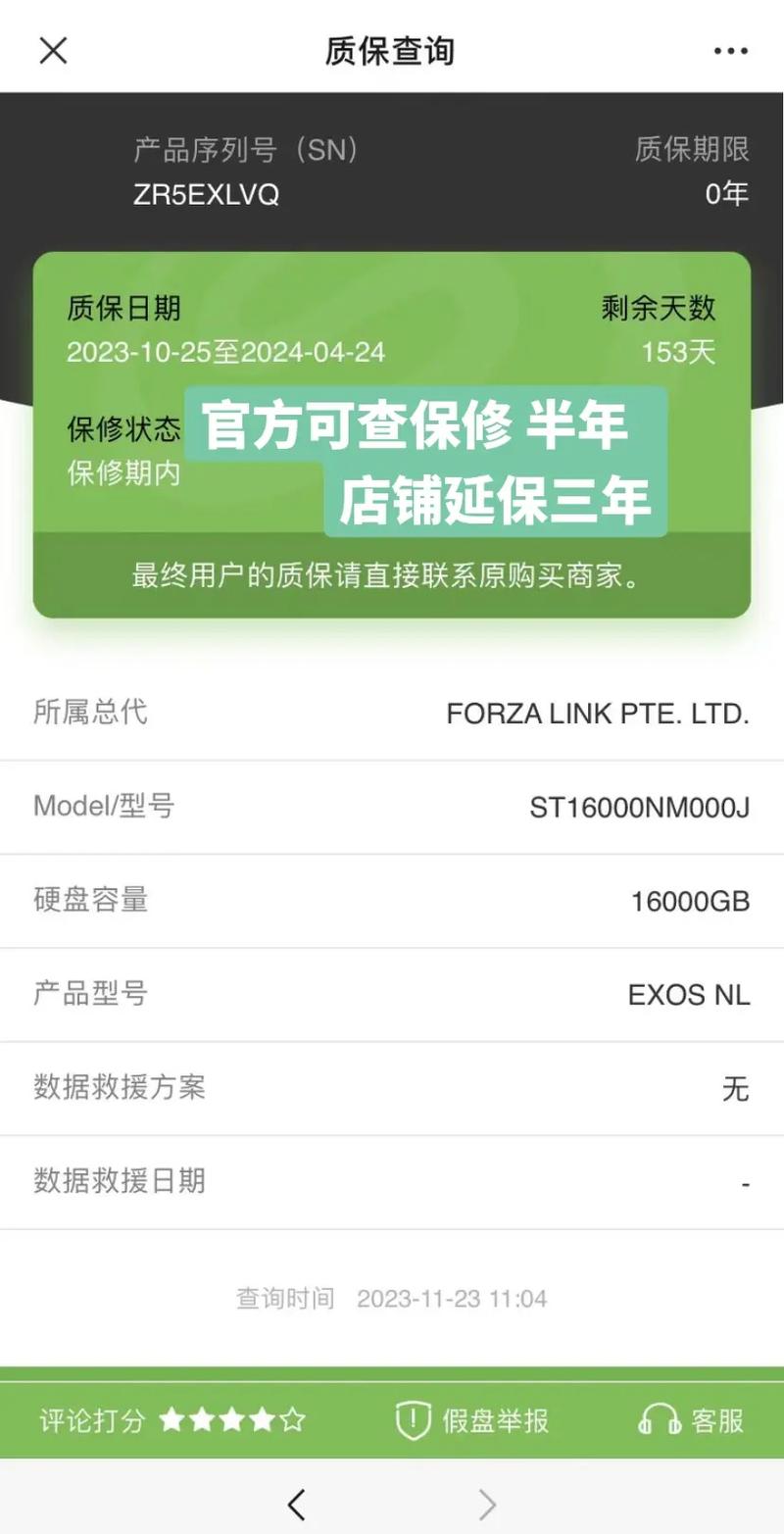Expand the 数据救援方案 row

[x=392, y=1088]
